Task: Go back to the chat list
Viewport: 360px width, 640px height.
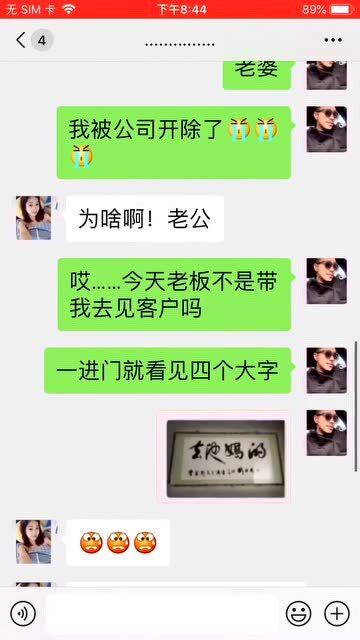Action: pos(21,40)
